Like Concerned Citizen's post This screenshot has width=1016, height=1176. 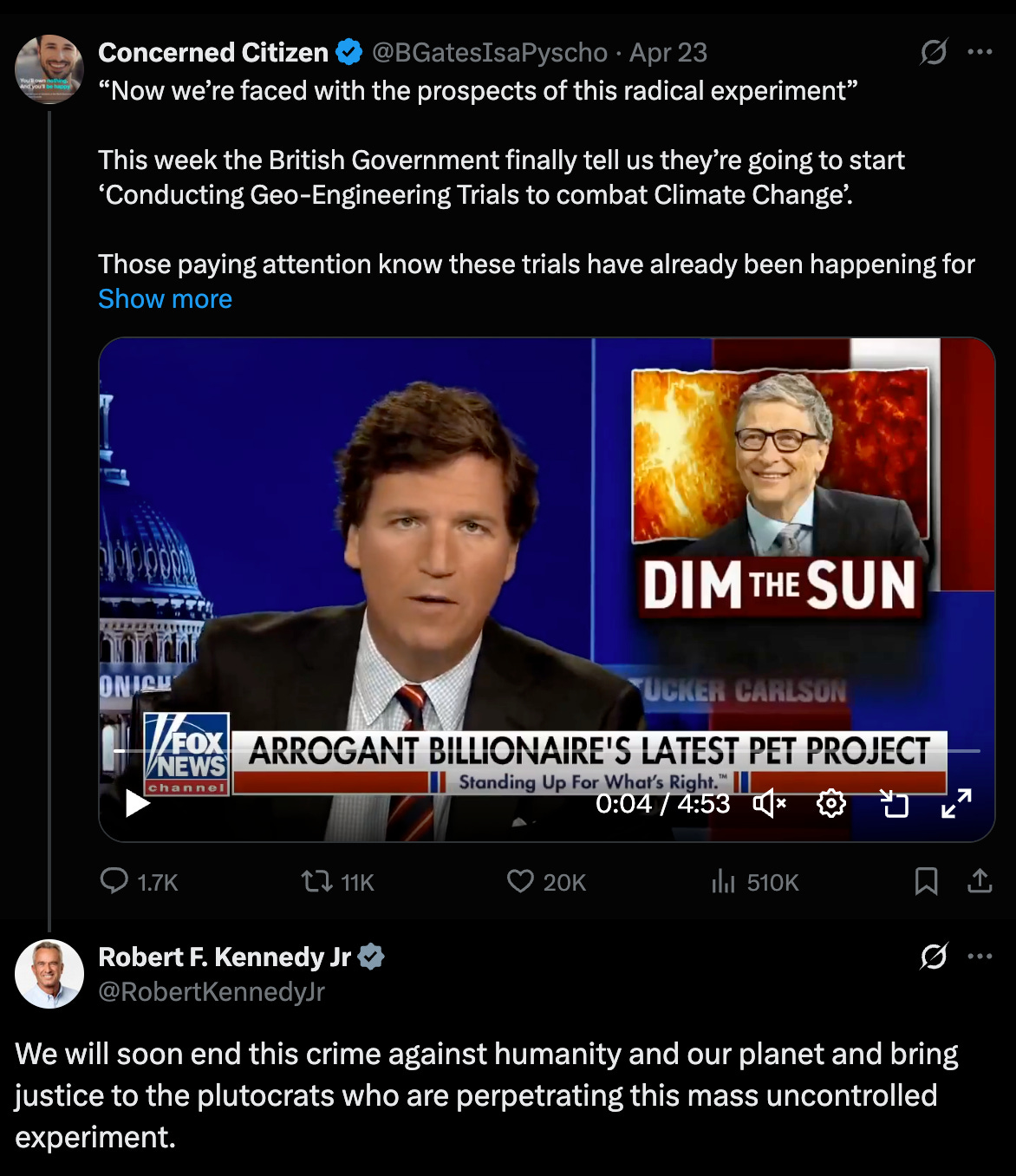520,882
